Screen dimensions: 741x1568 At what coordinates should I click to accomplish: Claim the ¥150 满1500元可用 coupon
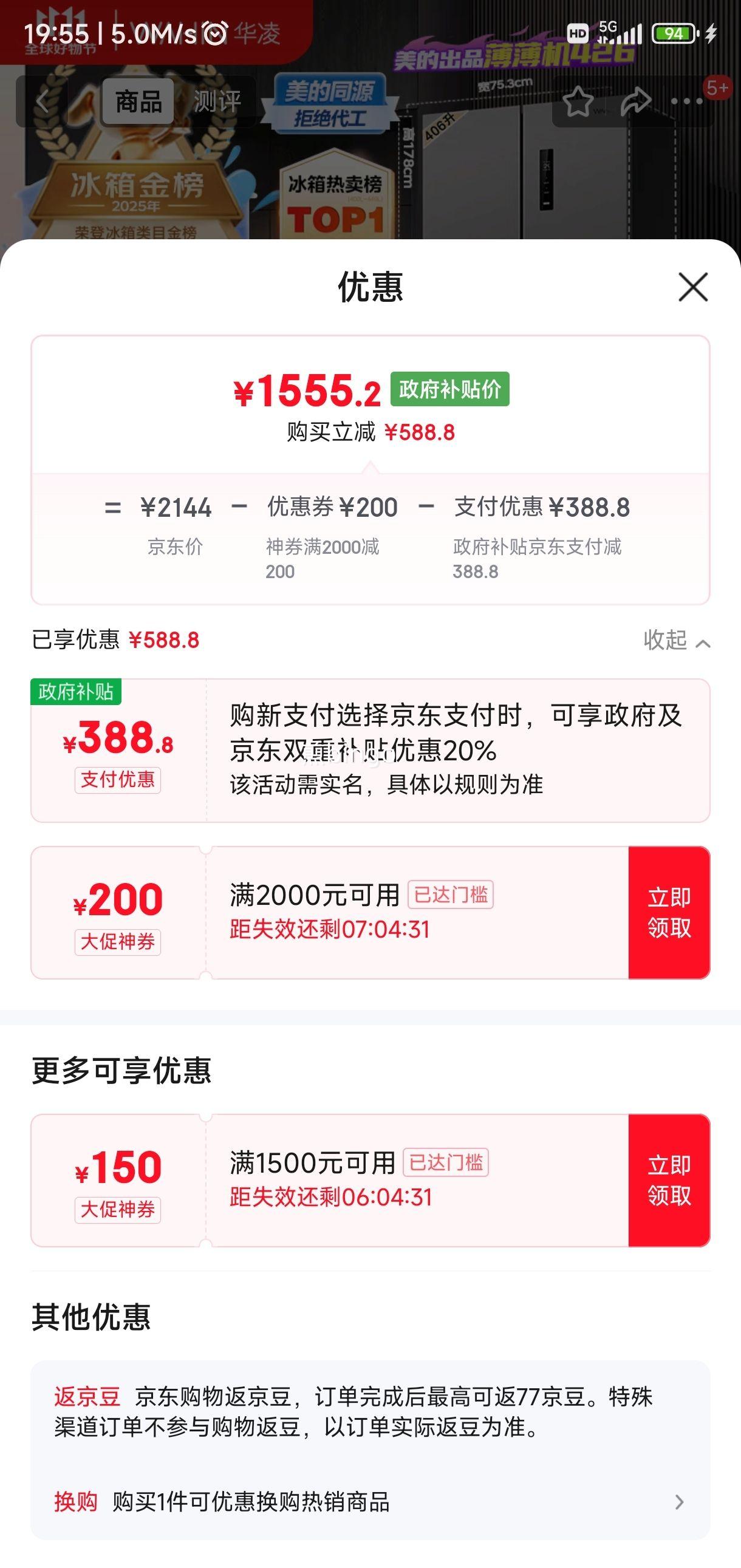pos(669,1181)
